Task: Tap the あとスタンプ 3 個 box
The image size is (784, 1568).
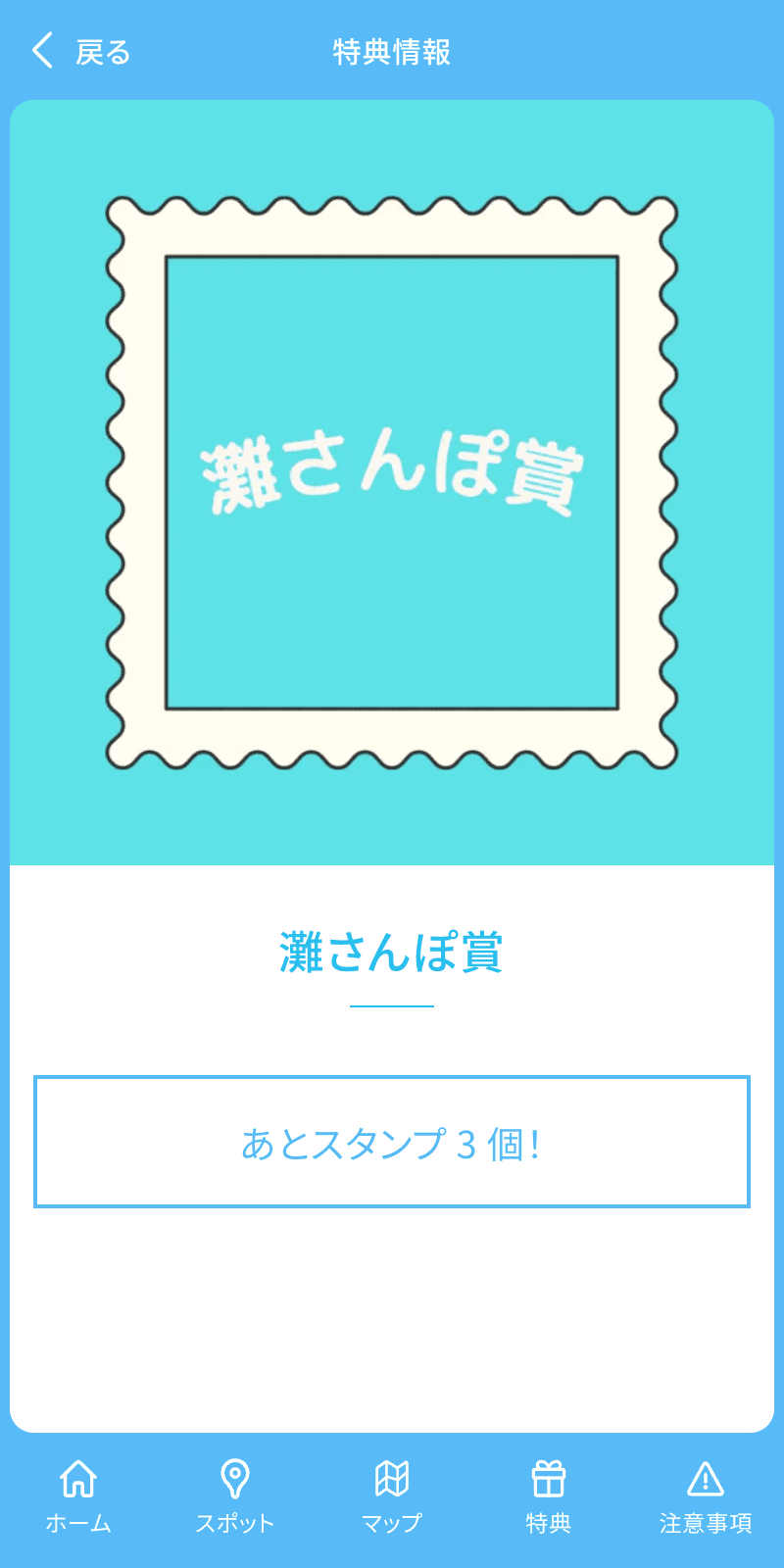Action: 392,1140
